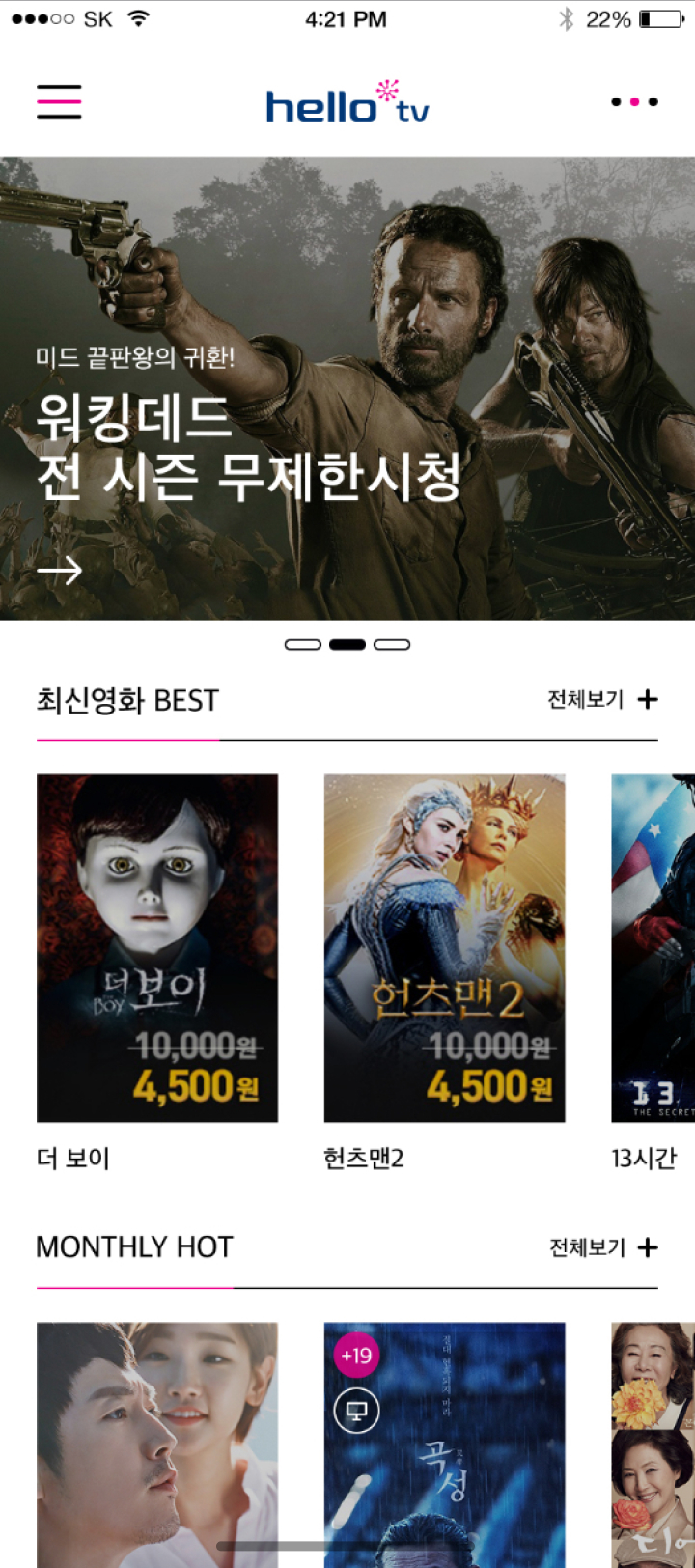The image size is (695, 1568).
Task: Open the three-dot overflow menu
Action: click(634, 101)
